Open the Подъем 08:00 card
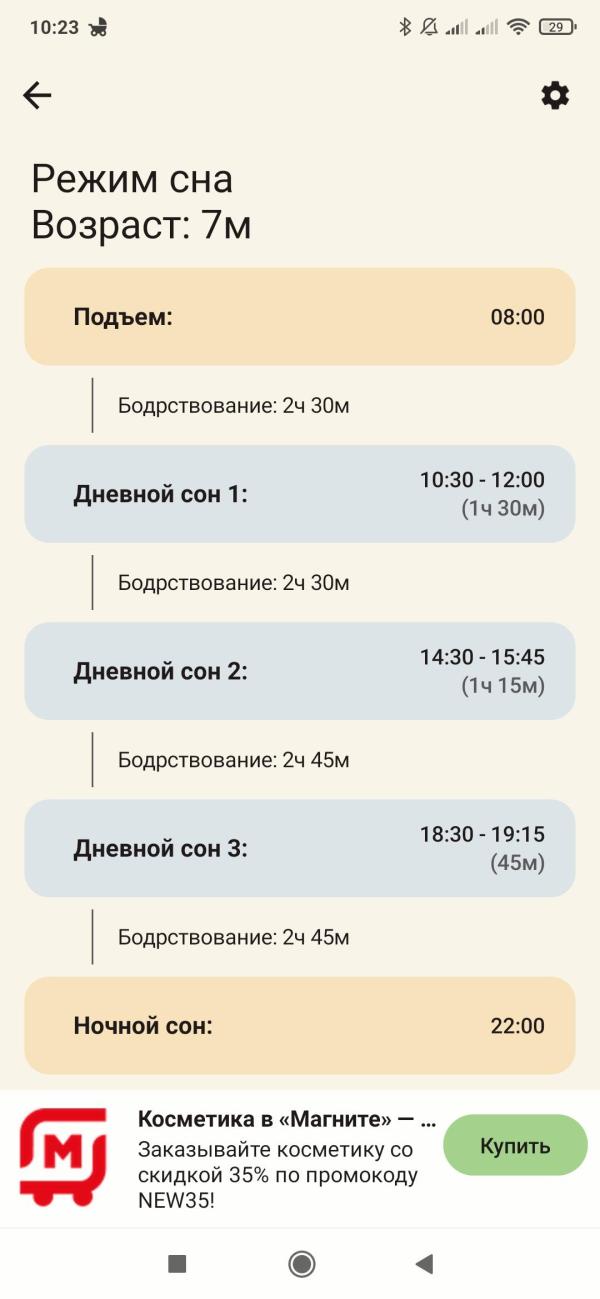600x1299 pixels. (x=300, y=317)
